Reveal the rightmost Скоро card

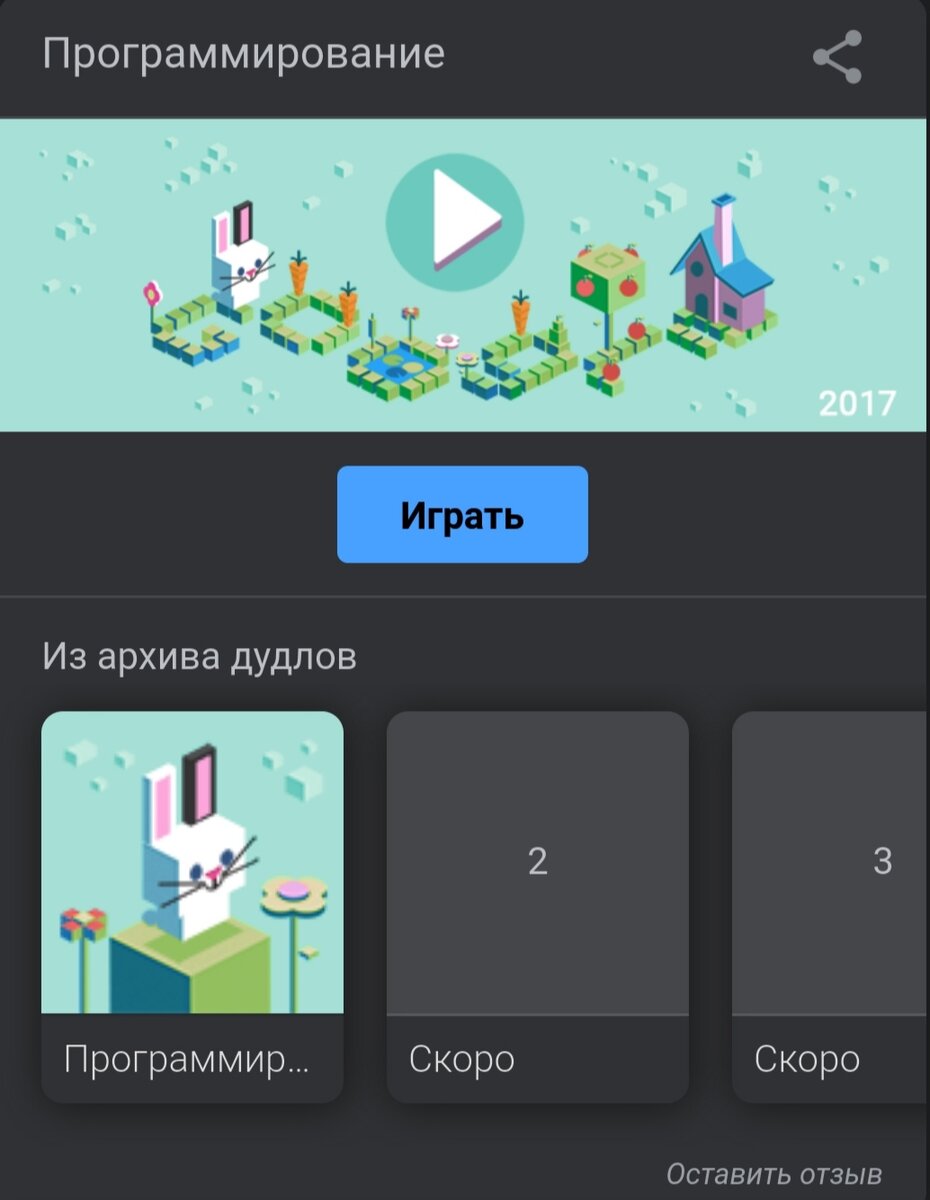click(x=806, y=1058)
